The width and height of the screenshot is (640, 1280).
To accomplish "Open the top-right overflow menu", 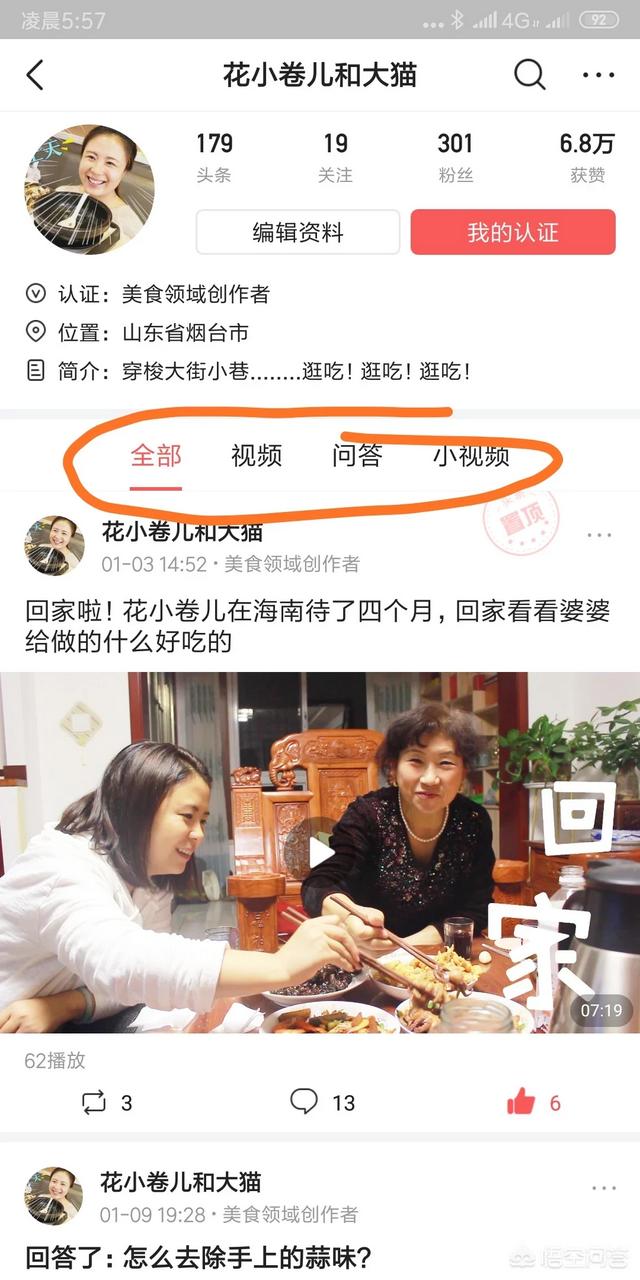I will (x=598, y=75).
